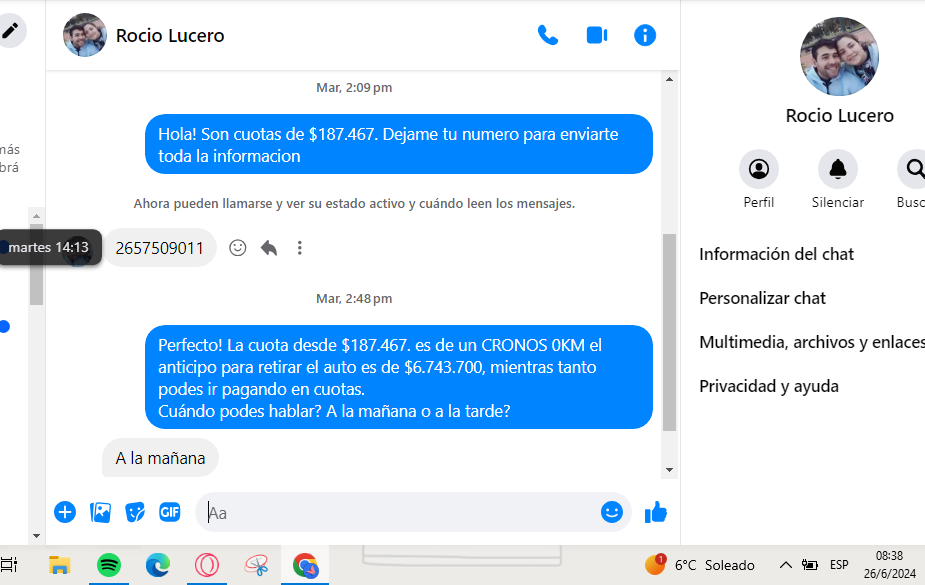React to the 2657509011 message
The width and height of the screenshot is (925, 585).
237,248
